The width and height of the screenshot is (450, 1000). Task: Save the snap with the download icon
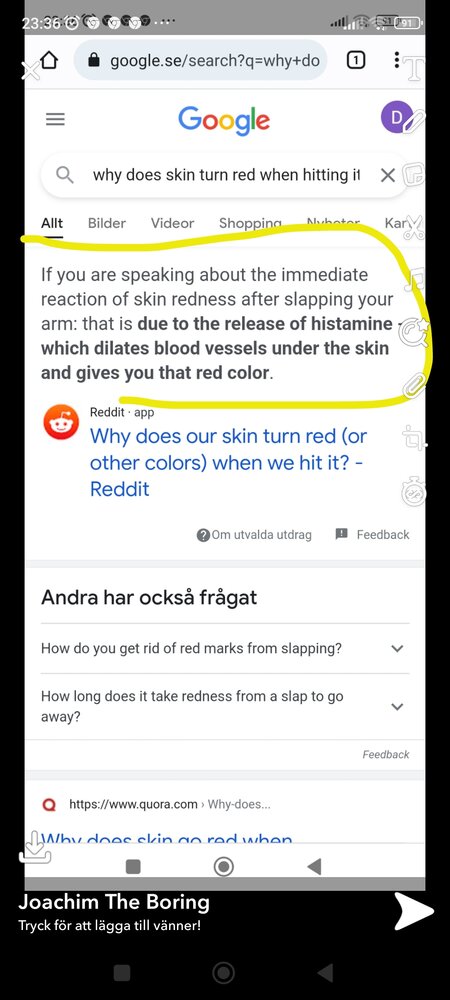(34, 846)
